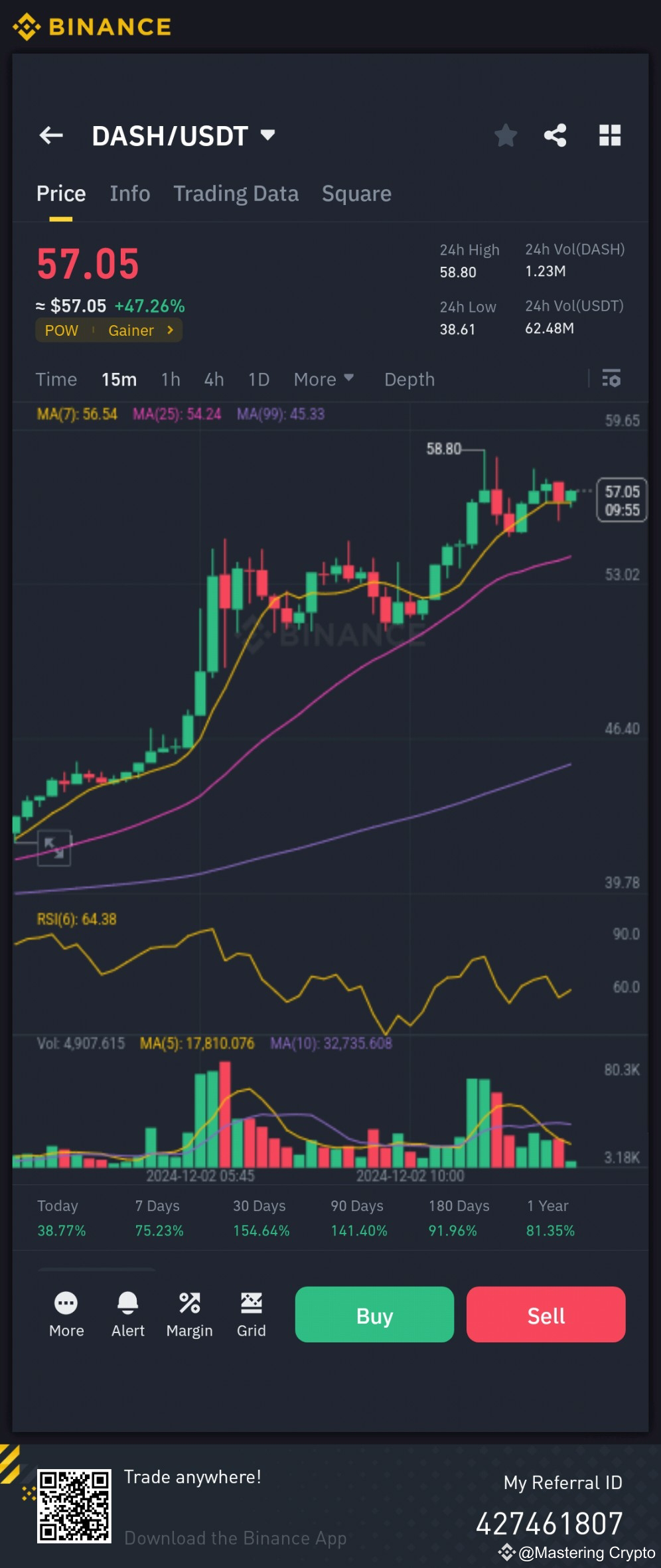661x1568 pixels.
Task: Favorite DASH/USDT with the star icon
Action: coord(506,135)
